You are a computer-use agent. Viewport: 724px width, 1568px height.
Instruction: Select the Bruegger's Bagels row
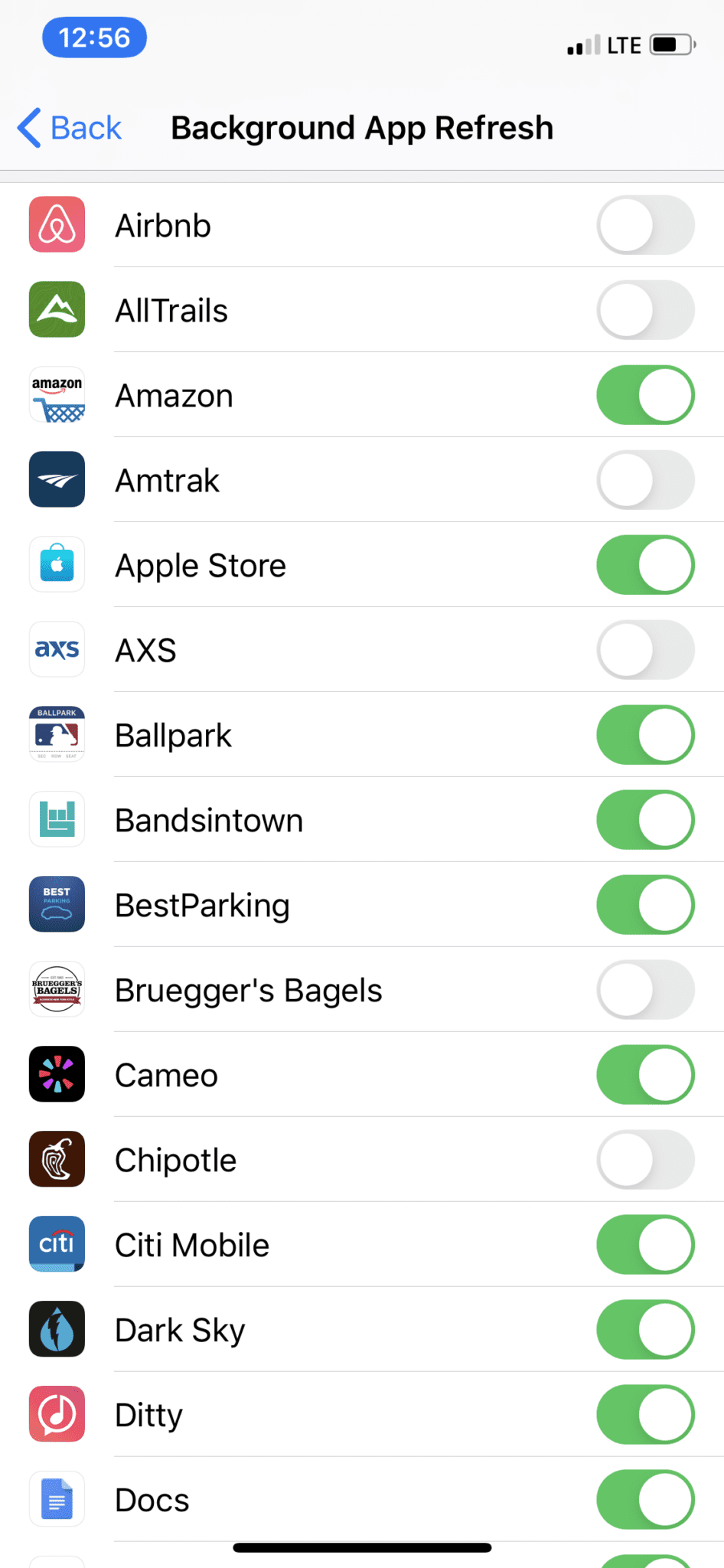[x=306, y=989]
